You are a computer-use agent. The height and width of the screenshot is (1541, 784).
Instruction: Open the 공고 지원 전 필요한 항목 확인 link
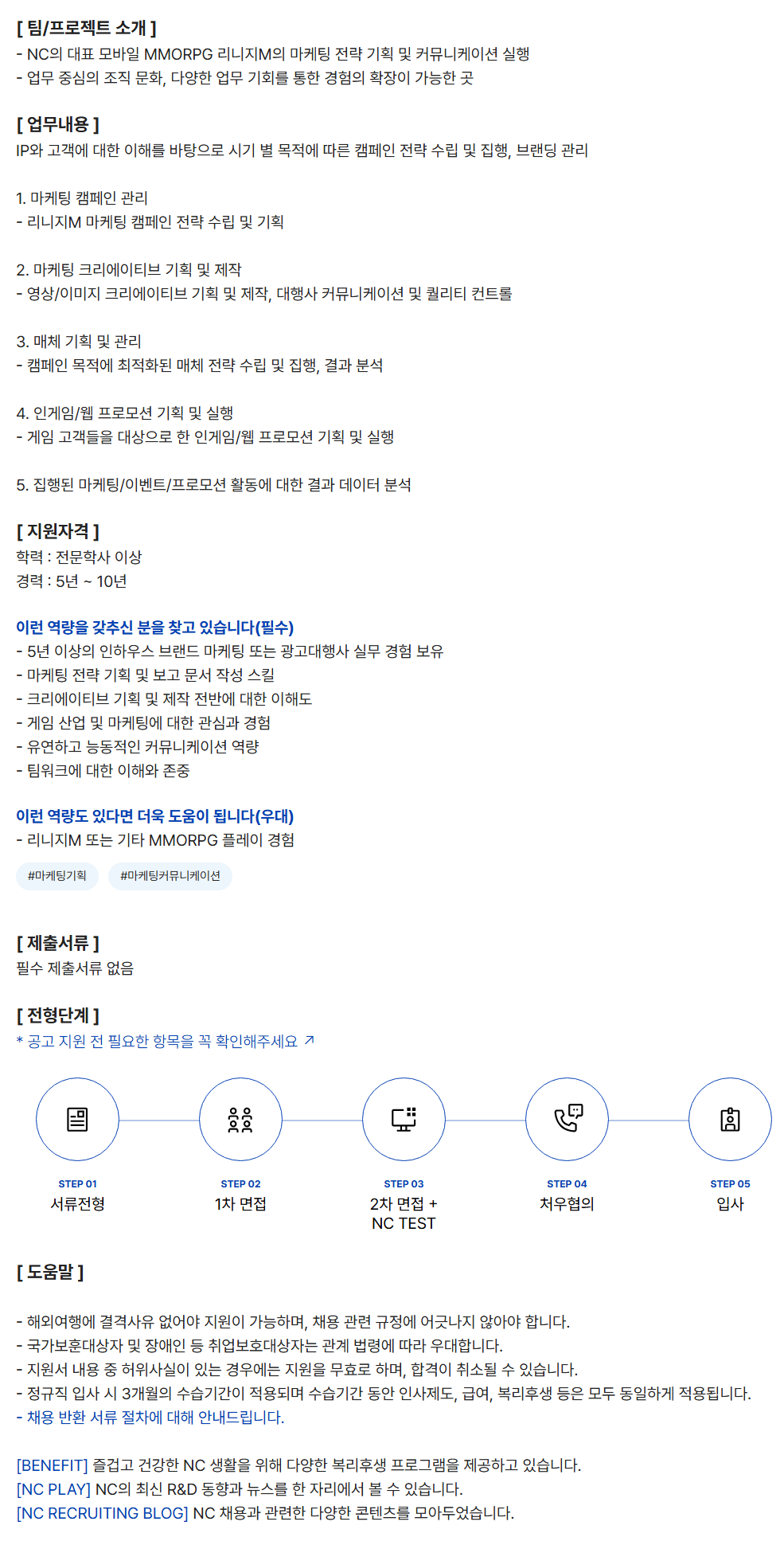166,1041
